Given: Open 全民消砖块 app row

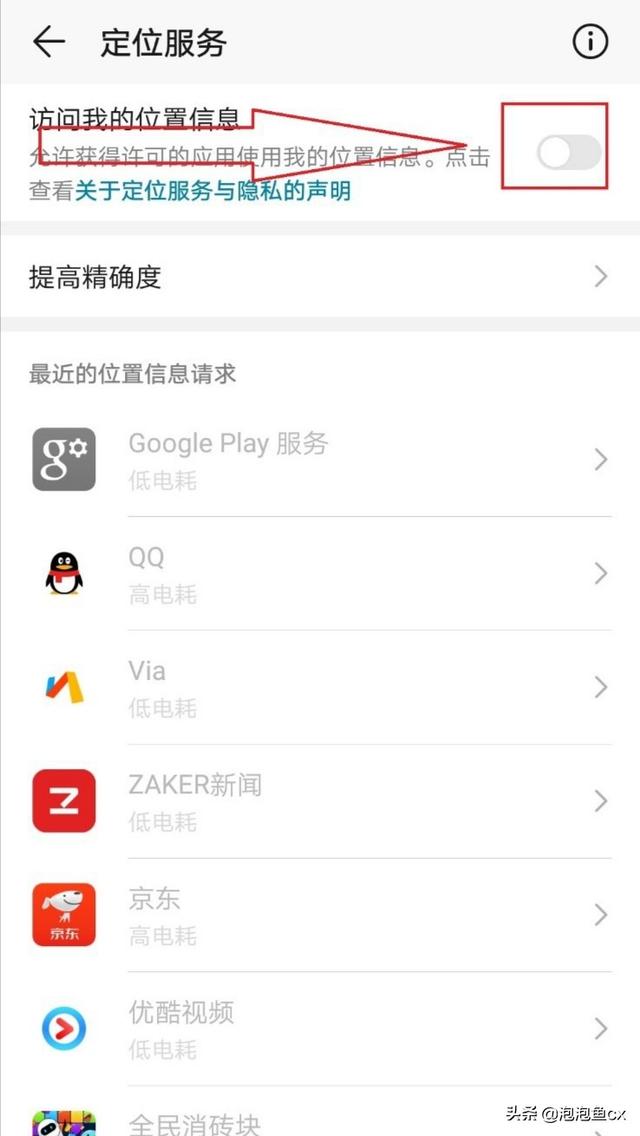Looking at the screenshot, I should [x=320, y=1111].
